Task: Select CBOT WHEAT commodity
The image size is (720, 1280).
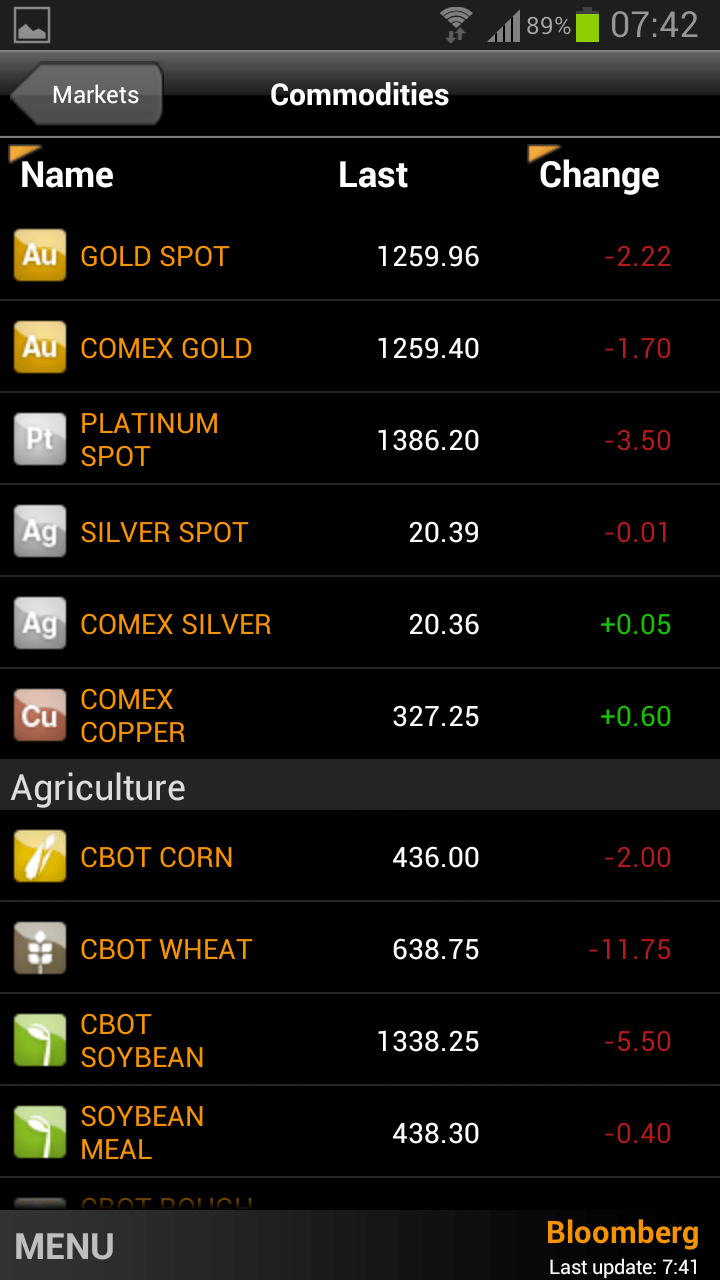Action: [x=360, y=948]
